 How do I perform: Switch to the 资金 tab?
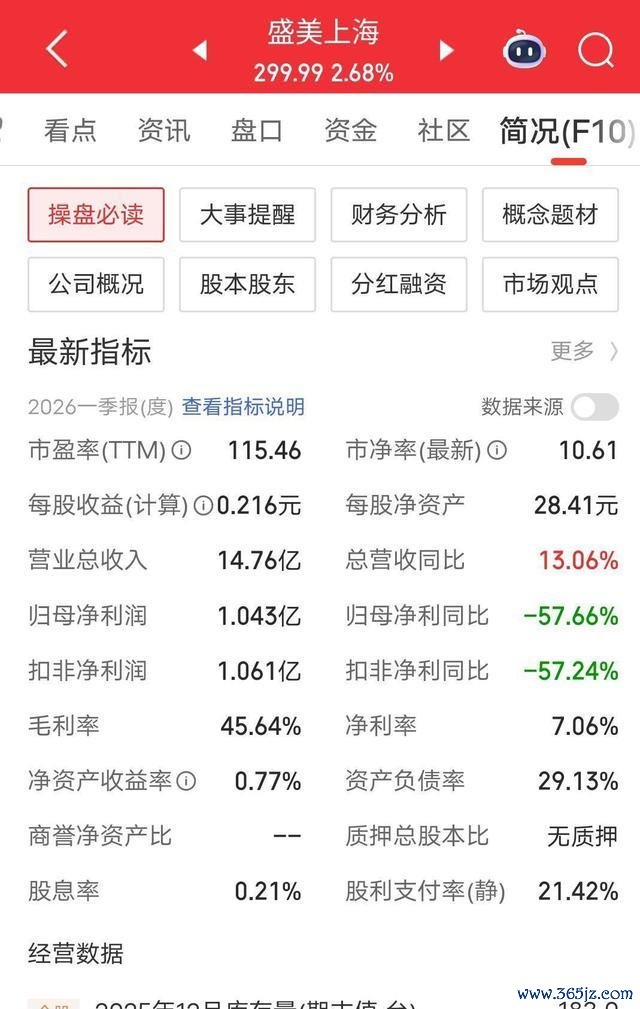(350, 131)
